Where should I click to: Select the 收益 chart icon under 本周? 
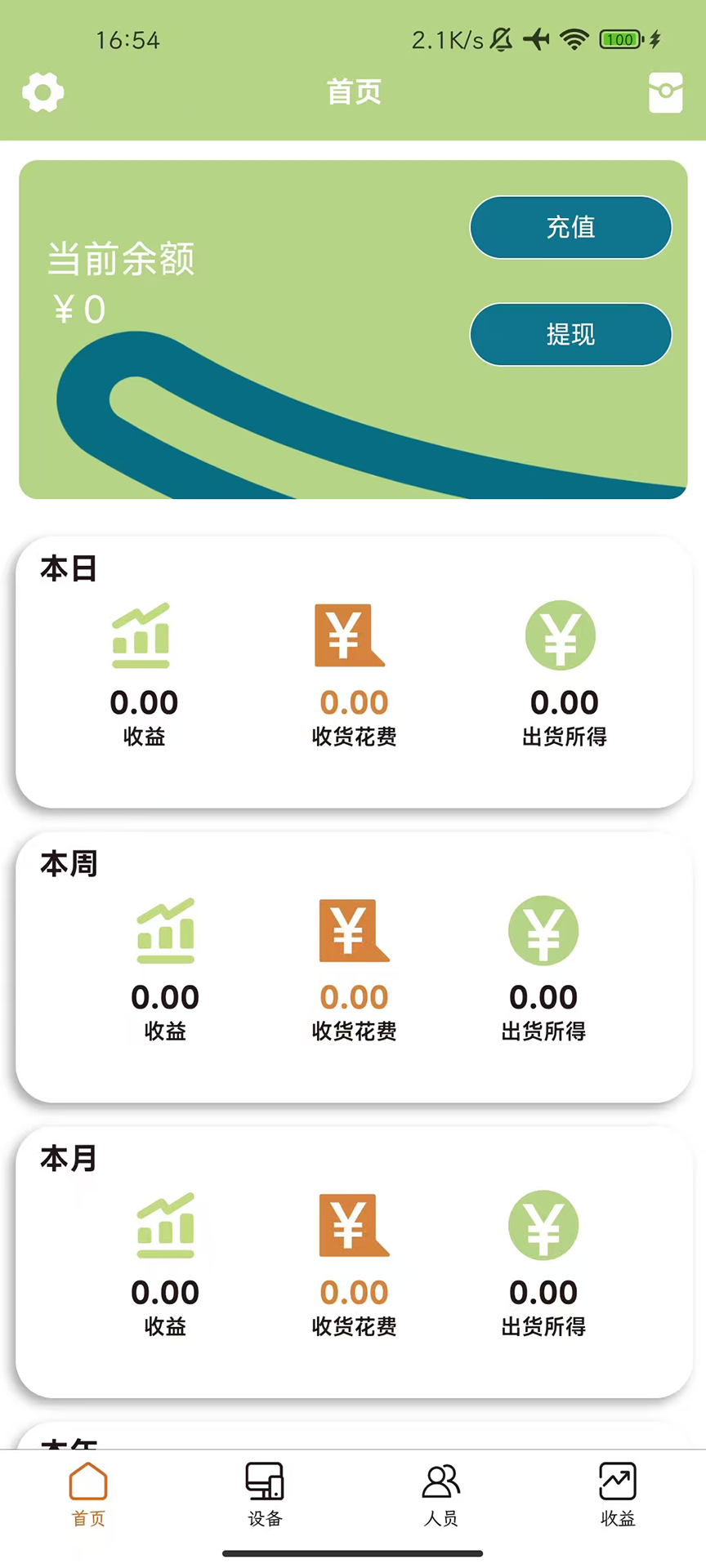point(165,930)
